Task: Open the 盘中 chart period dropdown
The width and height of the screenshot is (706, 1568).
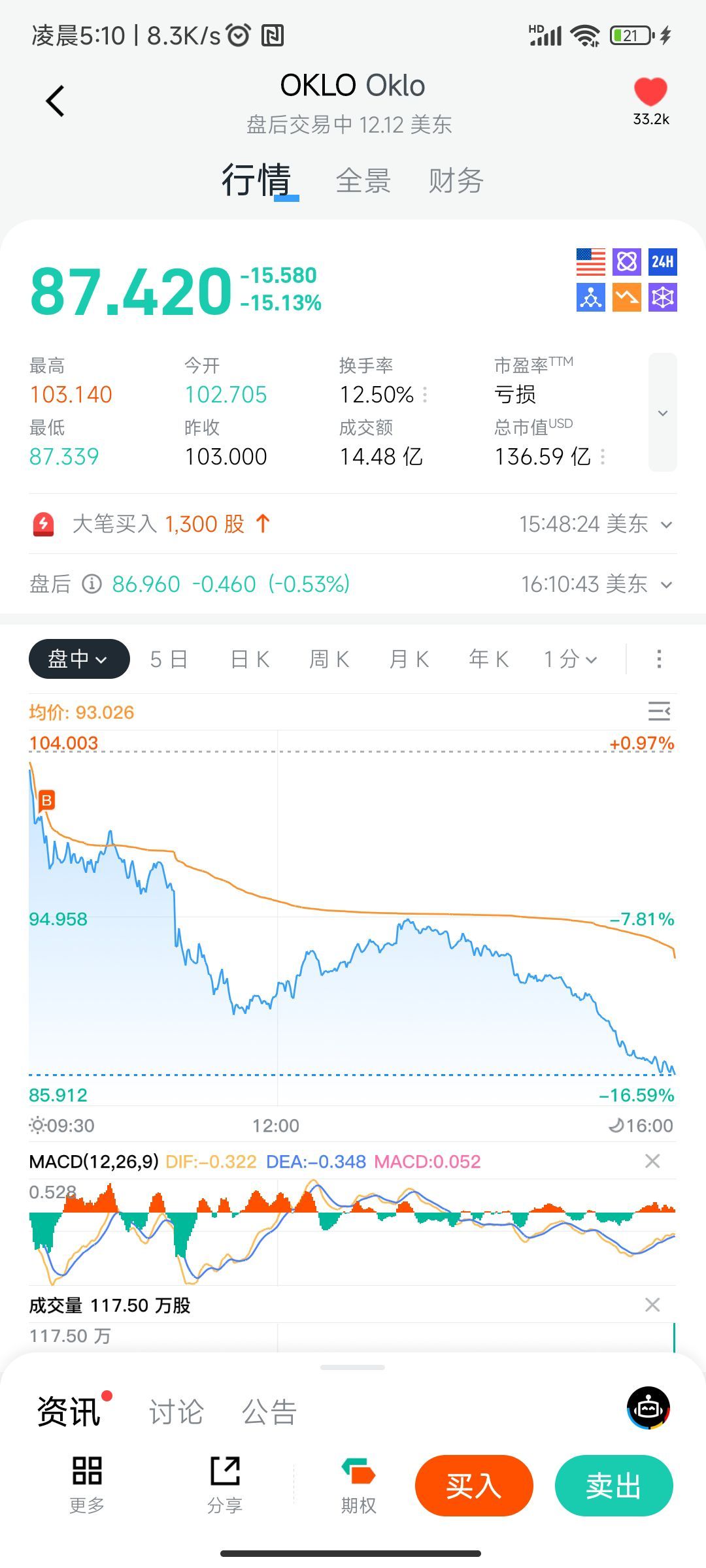Action: [x=78, y=659]
